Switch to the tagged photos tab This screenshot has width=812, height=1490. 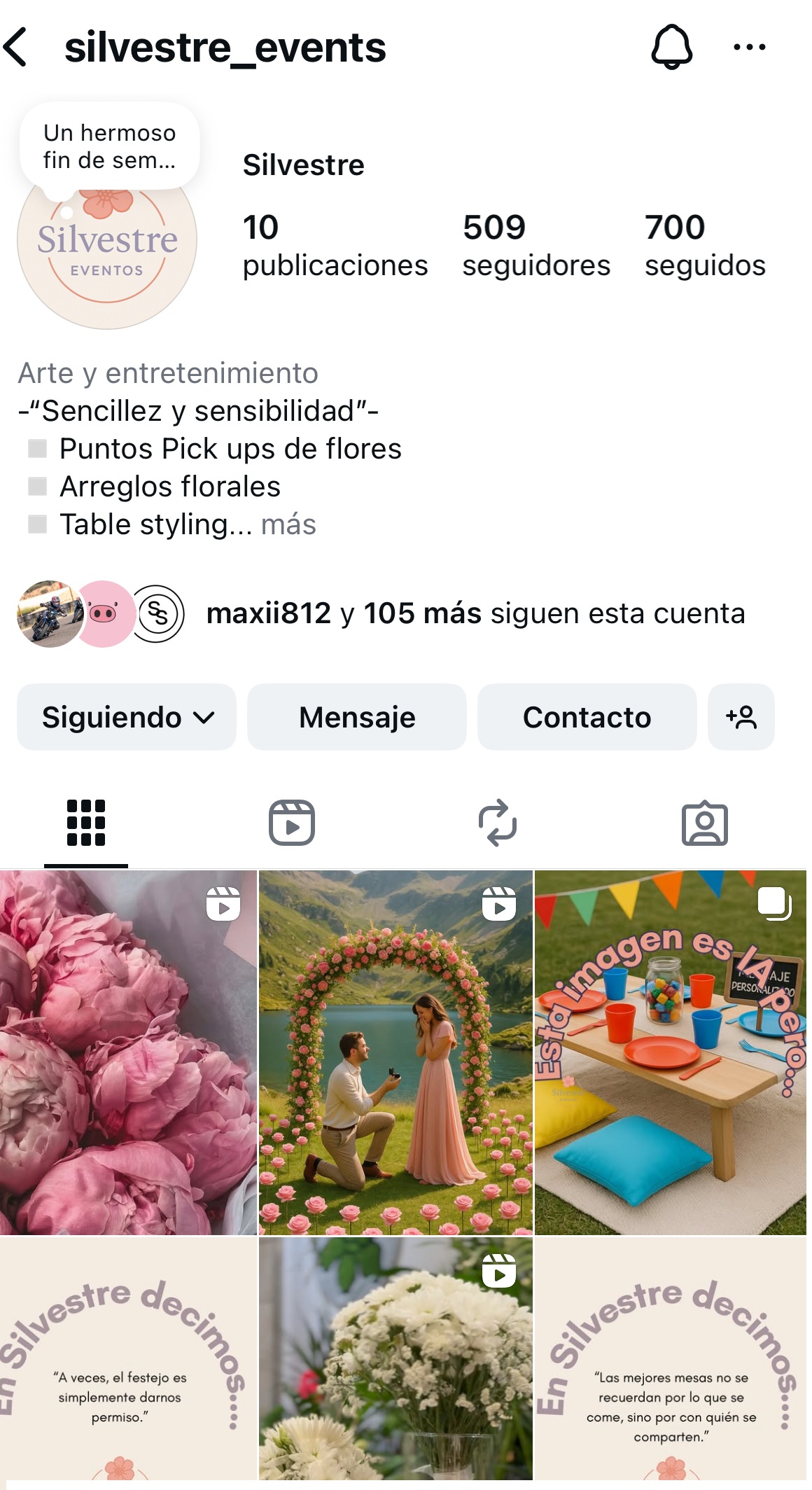[x=704, y=823]
